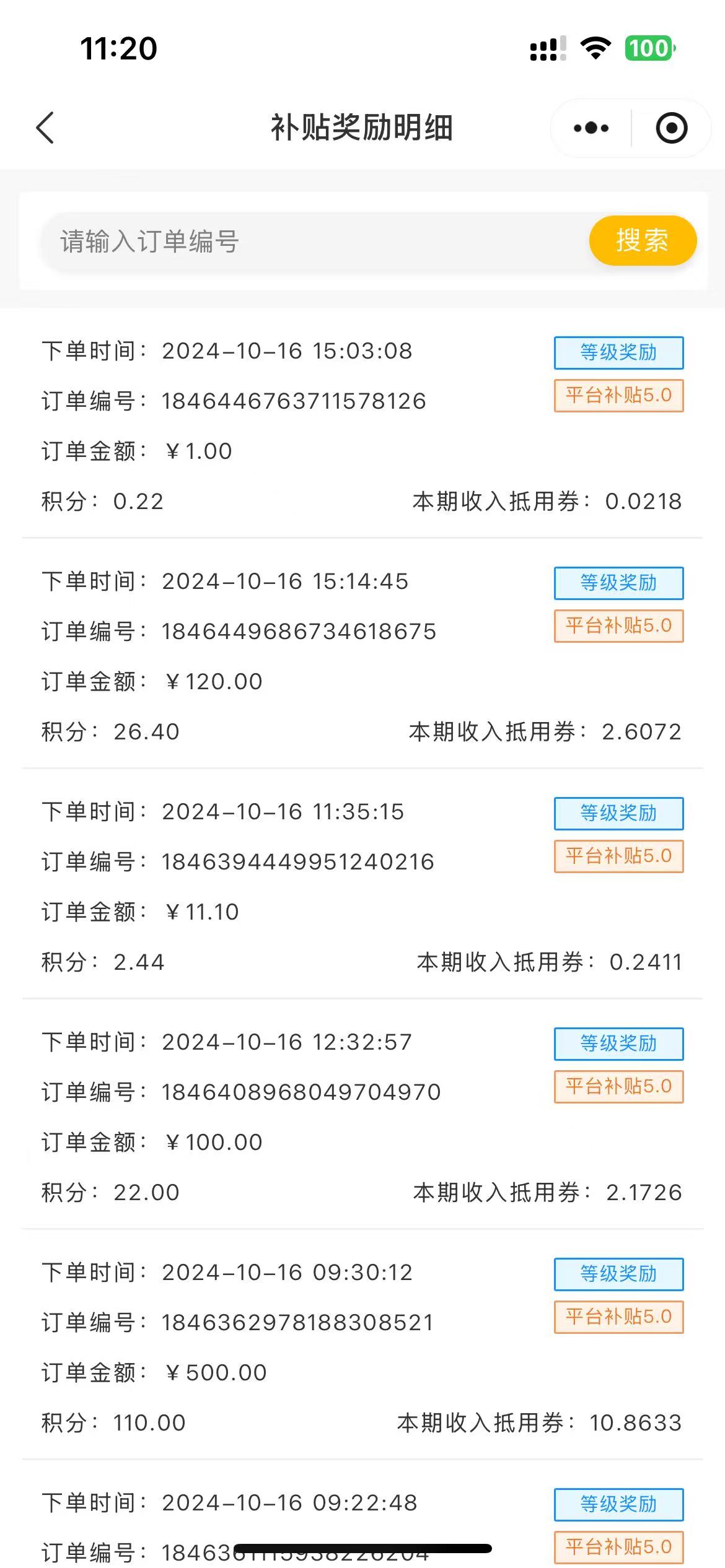Go back using the top-left arrow

[45, 128]
